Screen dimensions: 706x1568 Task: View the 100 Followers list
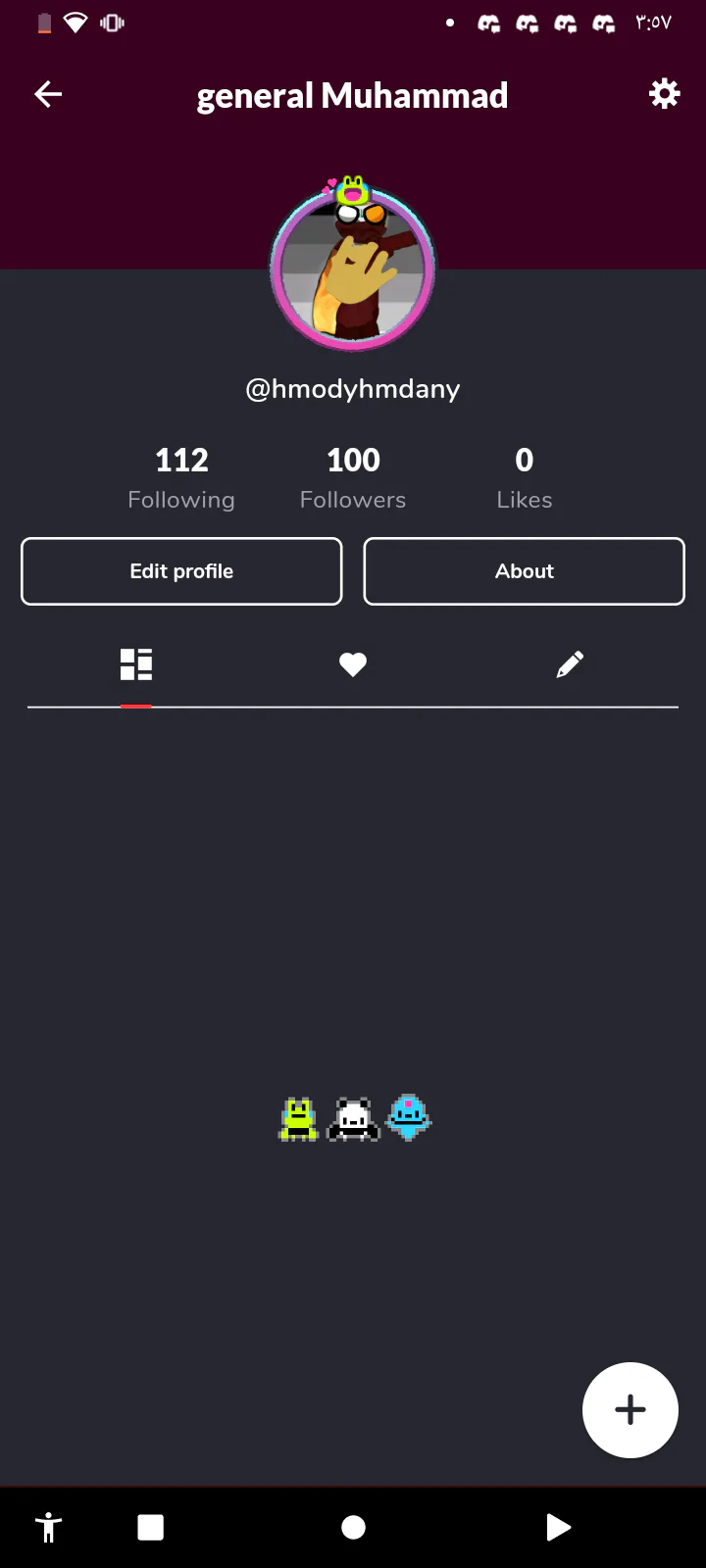click(353, 478)
